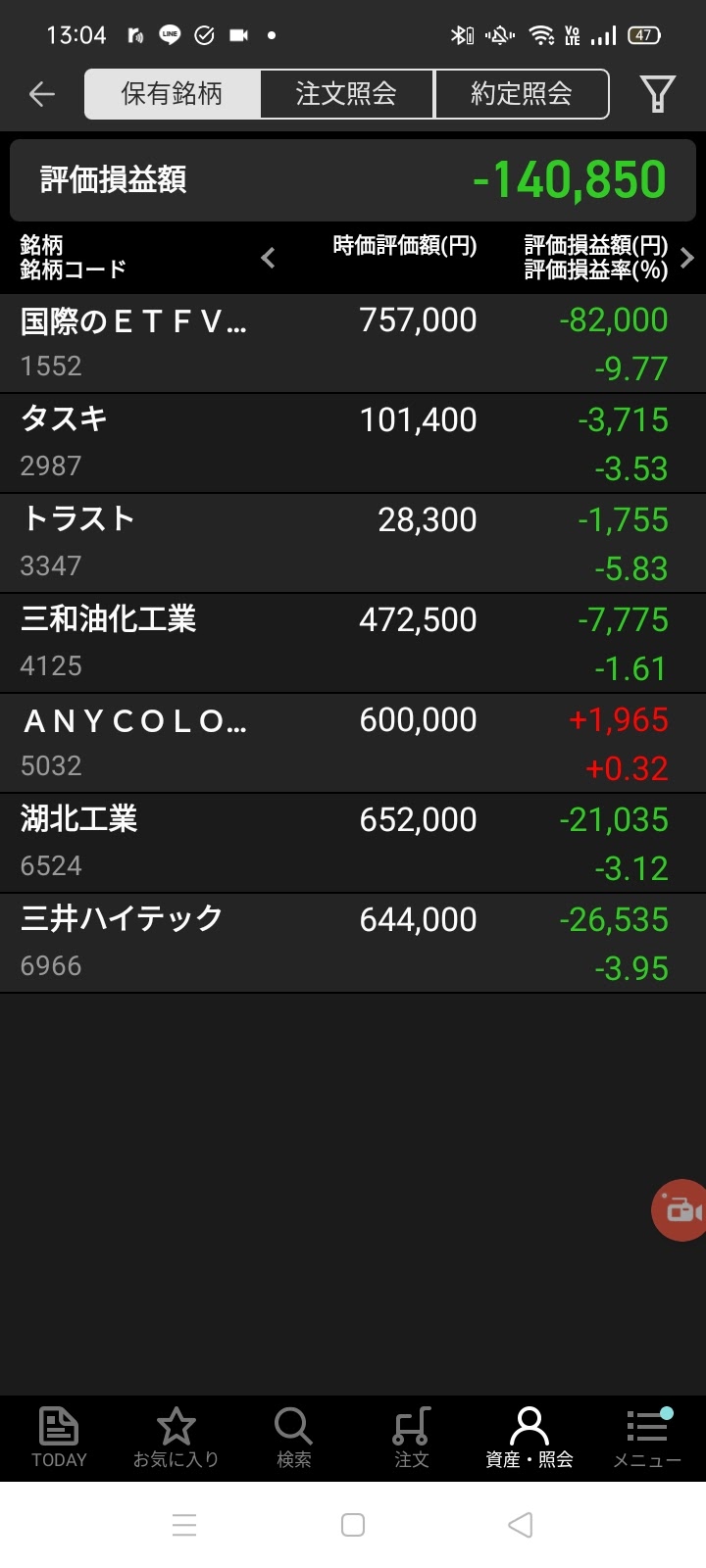View 湖北工業 6524 details

tap(353, 843)
